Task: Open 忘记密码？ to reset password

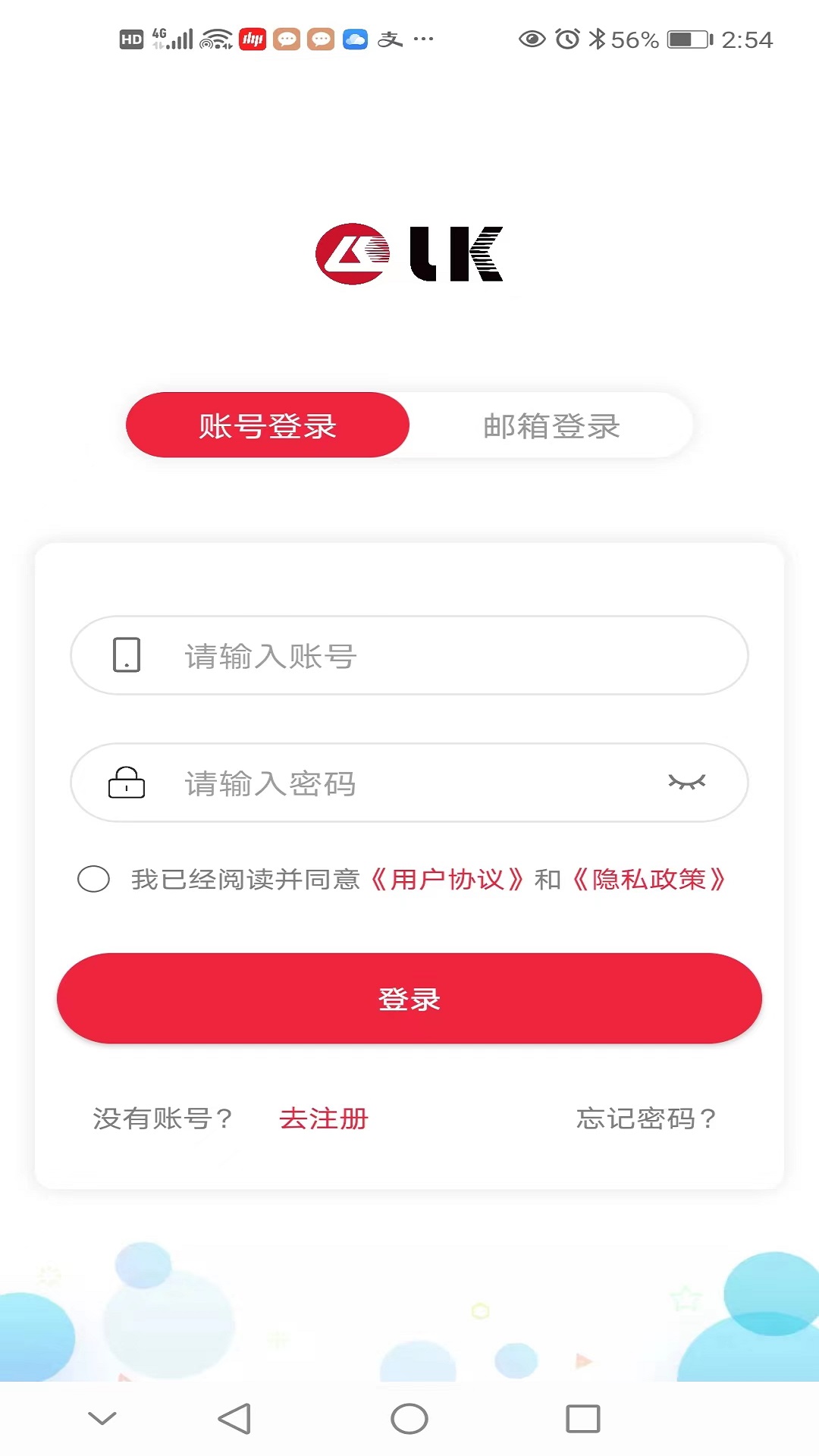Action: pos(646,1119)
